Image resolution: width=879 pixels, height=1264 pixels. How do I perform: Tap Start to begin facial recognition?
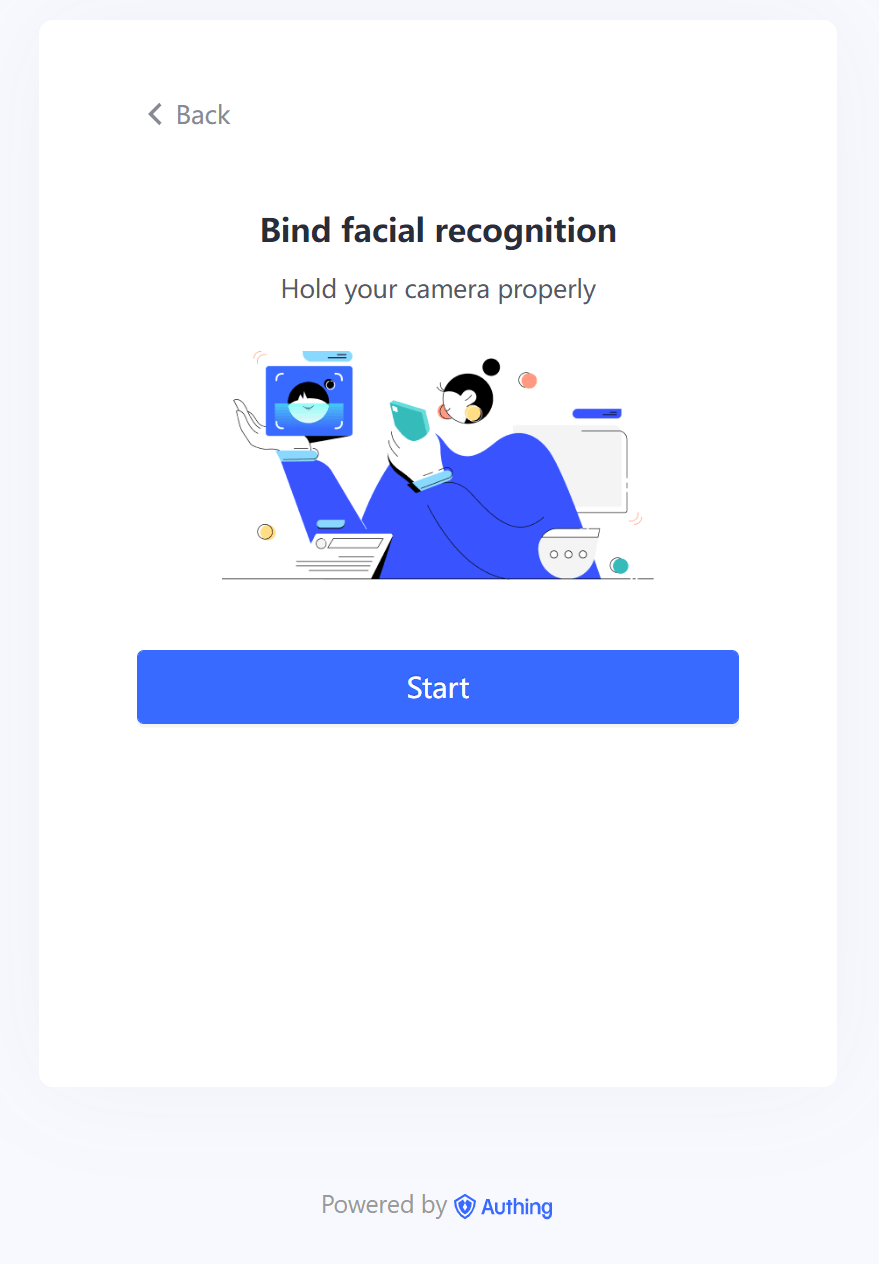click(438, 687)
